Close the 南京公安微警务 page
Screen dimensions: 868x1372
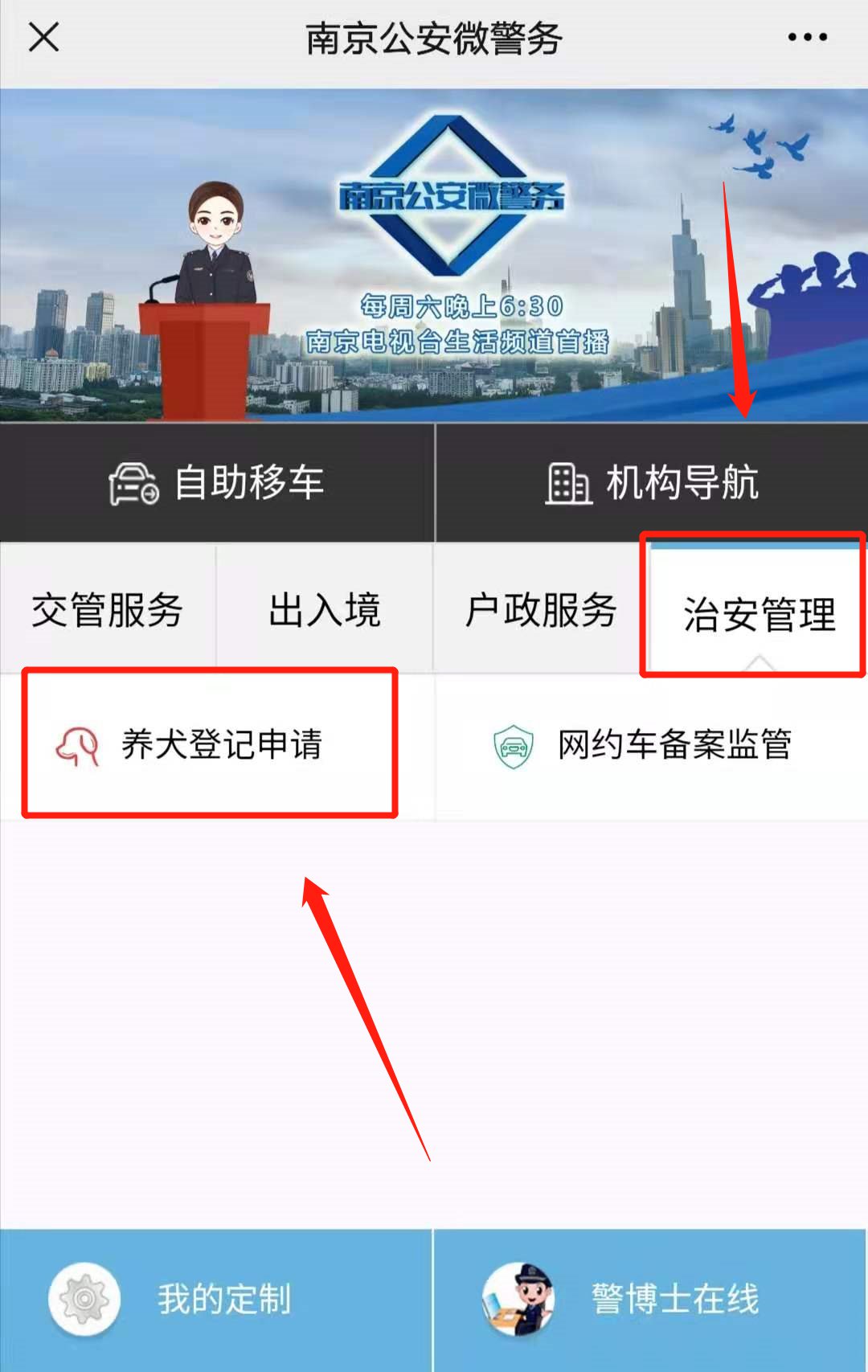pos(43,38)
